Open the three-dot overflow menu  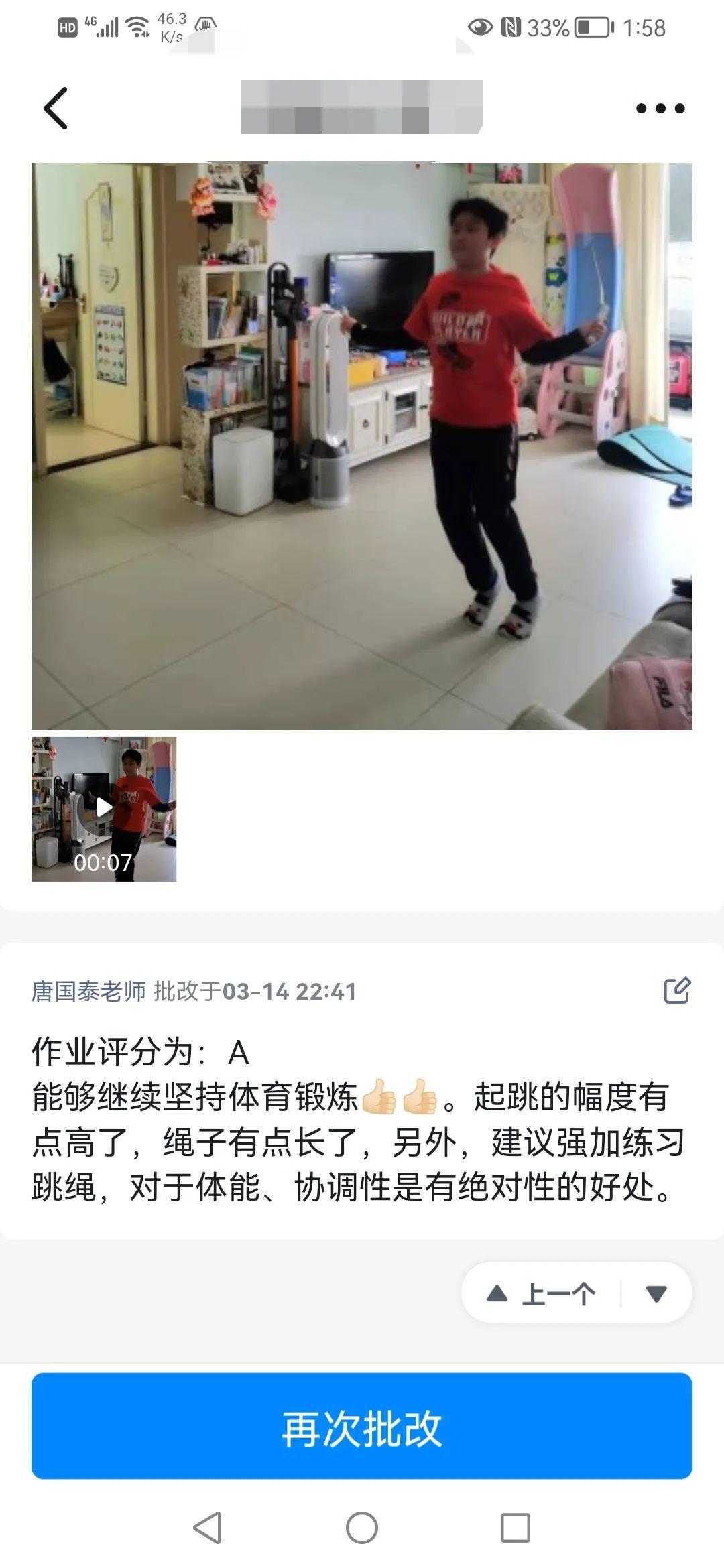tap(660, 108)
